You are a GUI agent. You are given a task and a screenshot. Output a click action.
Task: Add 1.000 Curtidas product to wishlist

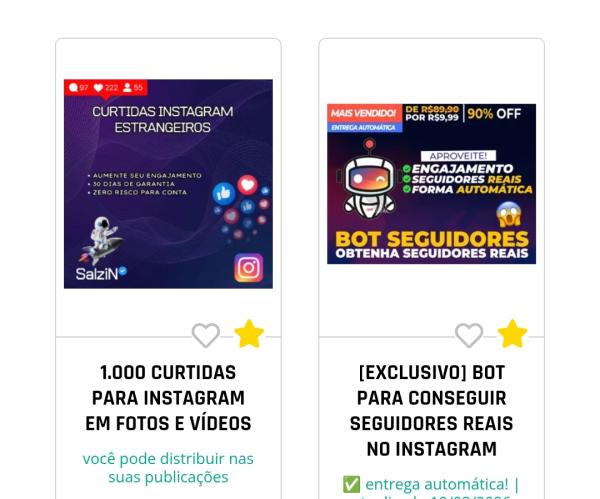click(x=206, y=335)
